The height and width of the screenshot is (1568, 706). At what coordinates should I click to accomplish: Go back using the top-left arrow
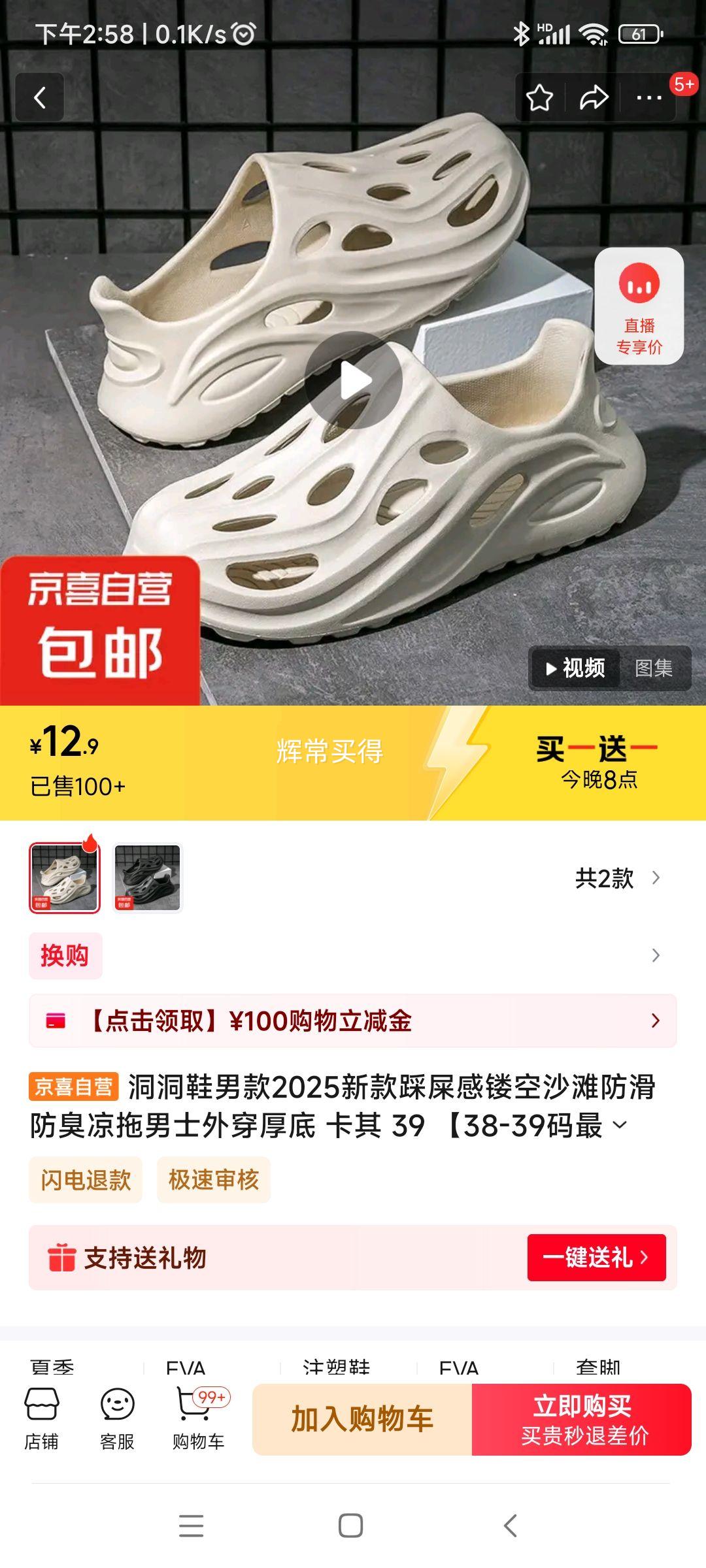click(40, 98)
